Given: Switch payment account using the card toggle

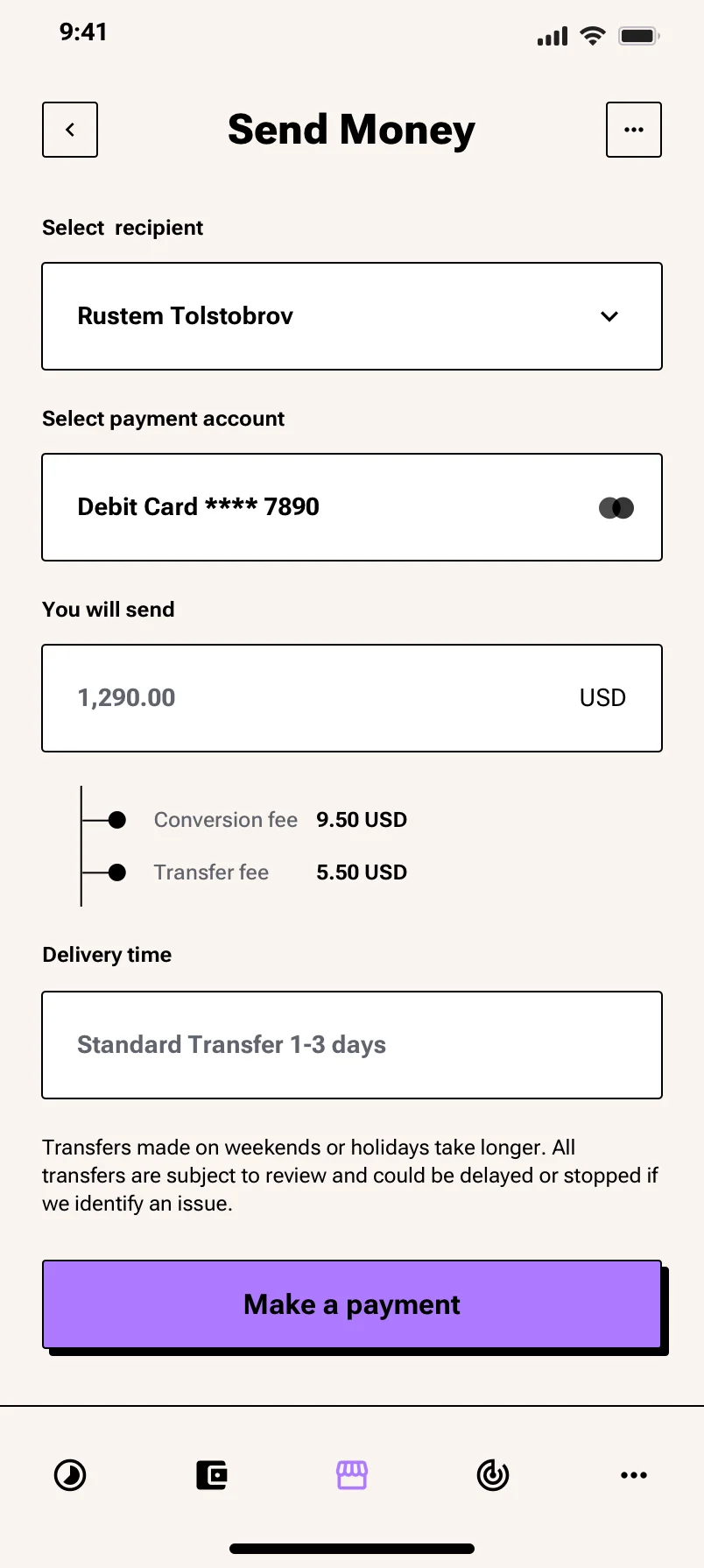Looking at the screenshot, I should tap(616, 507).
